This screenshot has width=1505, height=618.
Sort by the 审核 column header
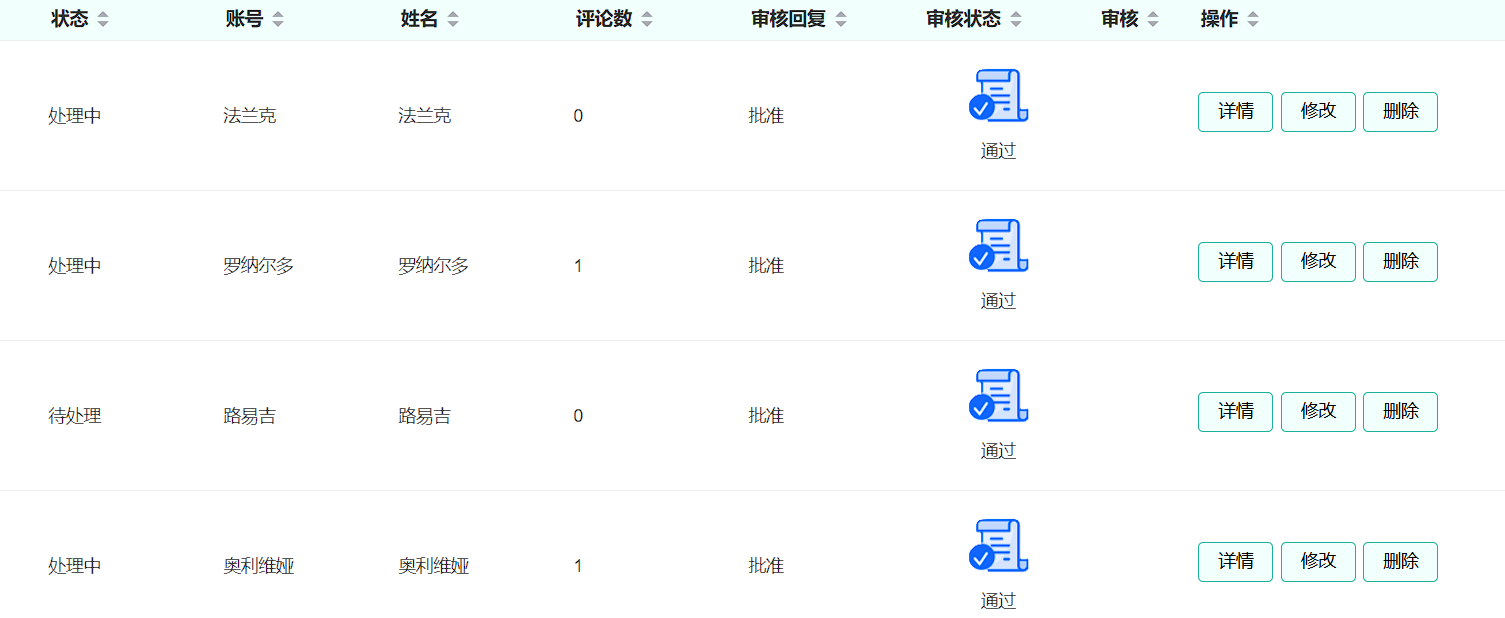pyautogui.click(x=1153, y=19)
